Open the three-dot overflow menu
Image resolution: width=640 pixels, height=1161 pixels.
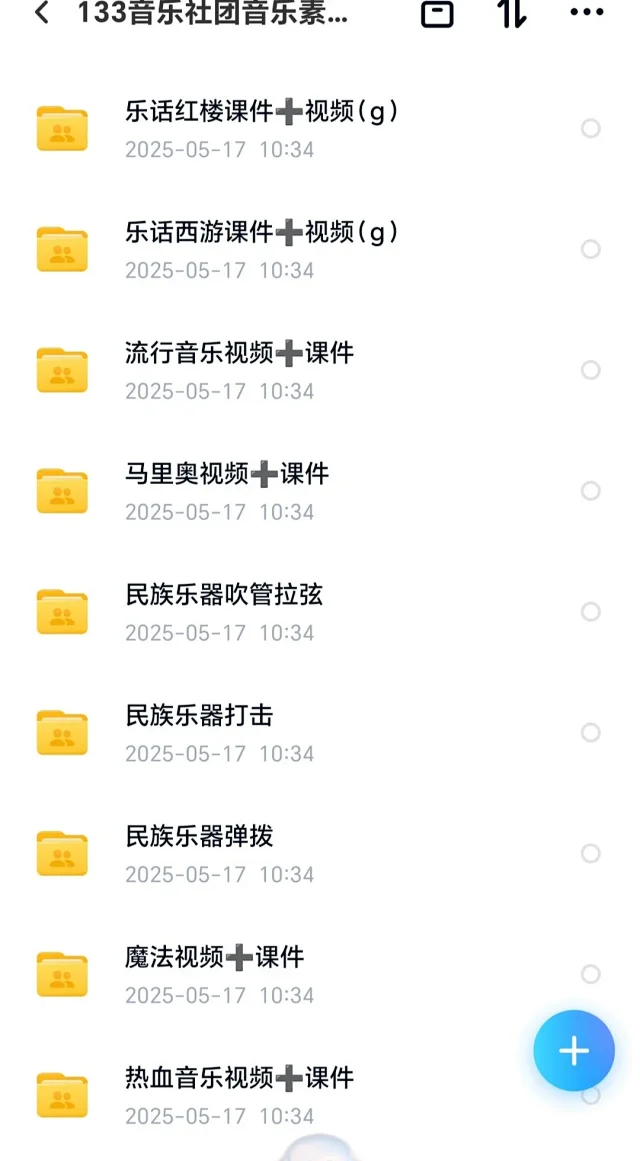586,13
